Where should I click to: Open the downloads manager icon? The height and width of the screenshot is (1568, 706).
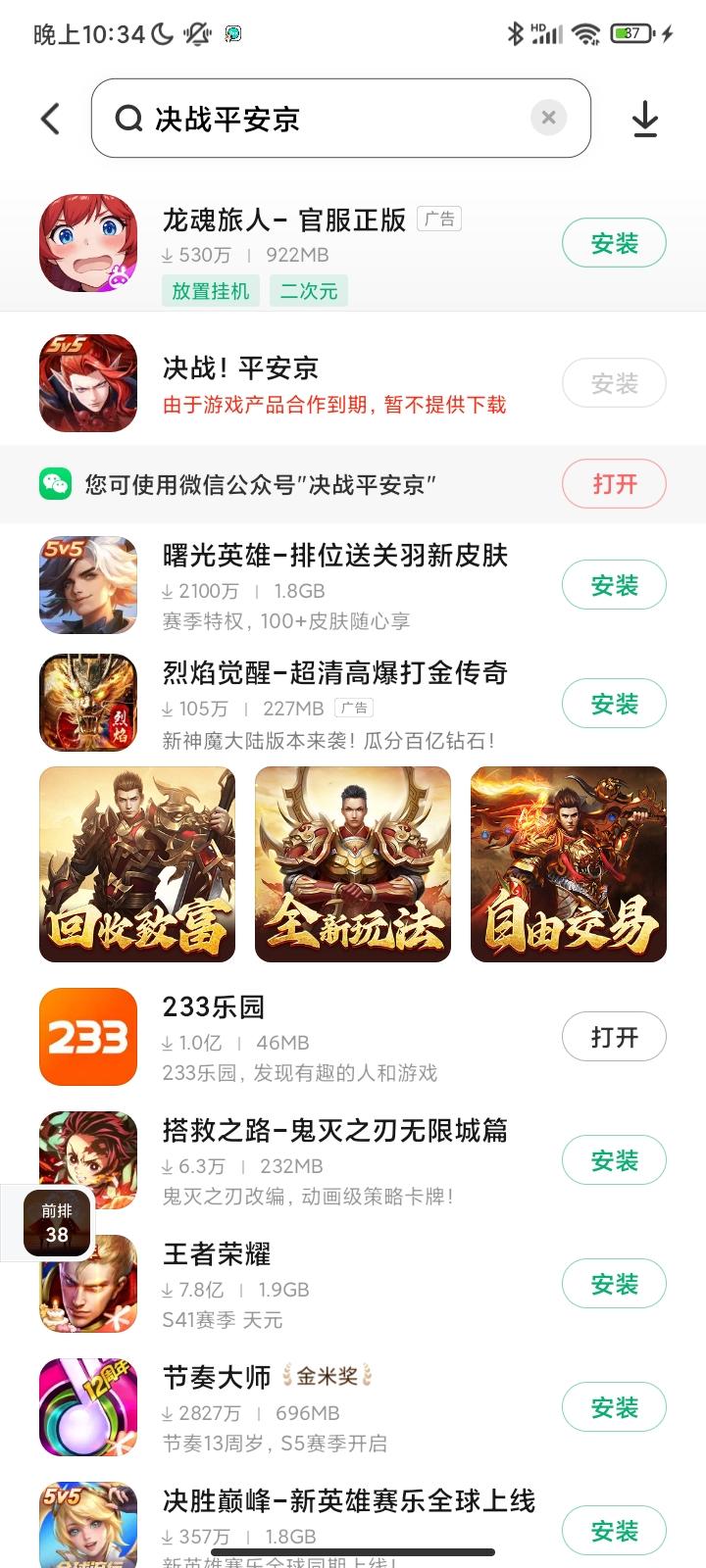tap(644, 120)
